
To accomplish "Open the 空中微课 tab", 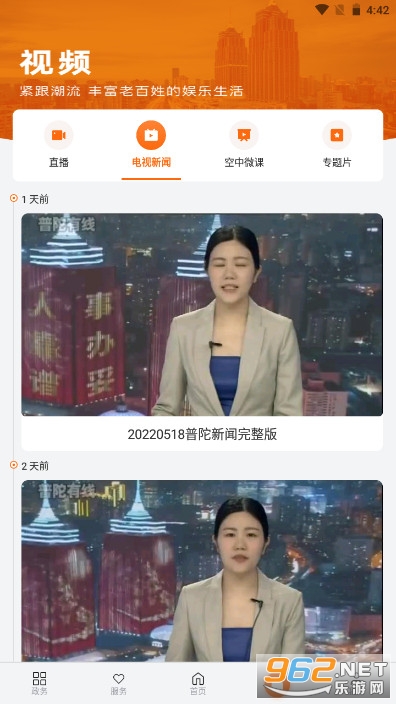I will point(244,145).
